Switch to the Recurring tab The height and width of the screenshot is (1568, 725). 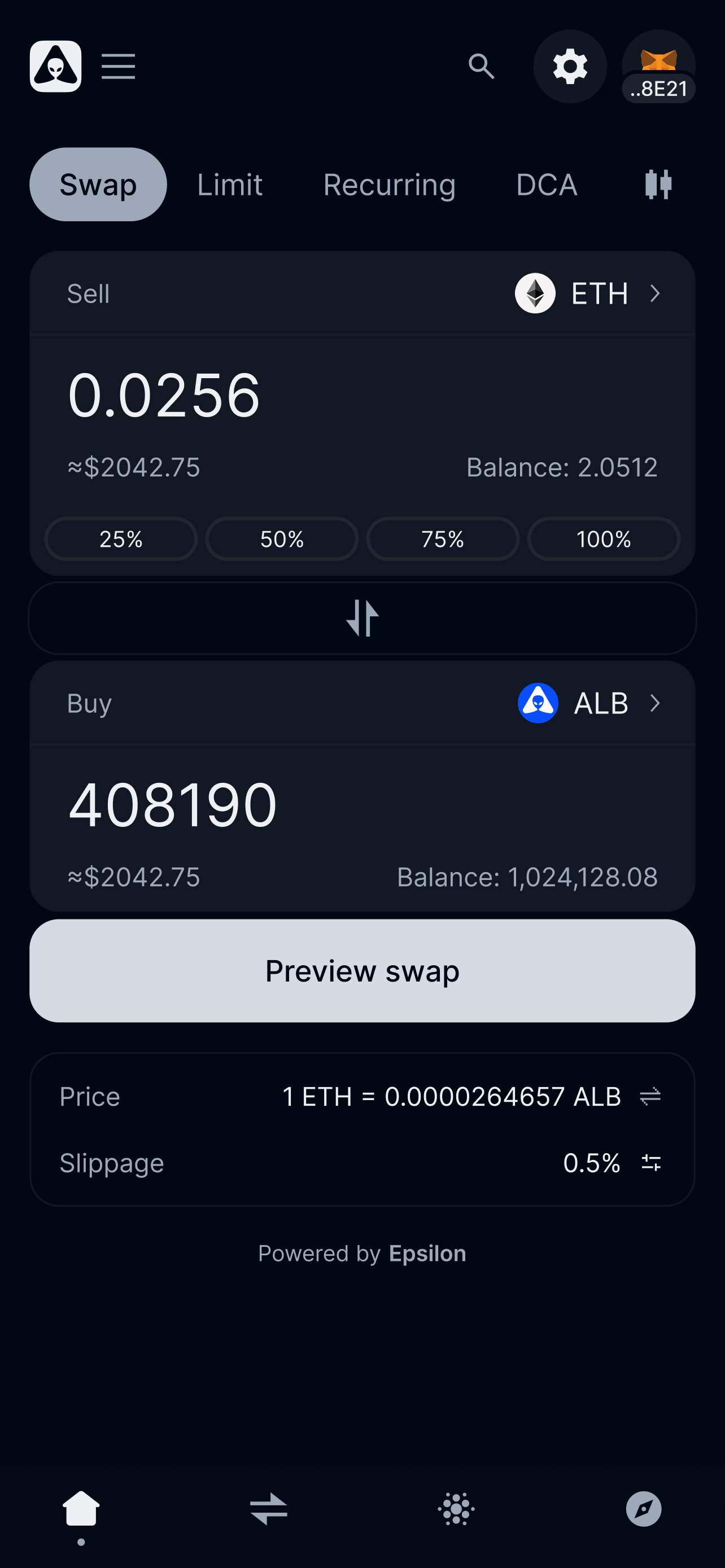click(389, 185)
